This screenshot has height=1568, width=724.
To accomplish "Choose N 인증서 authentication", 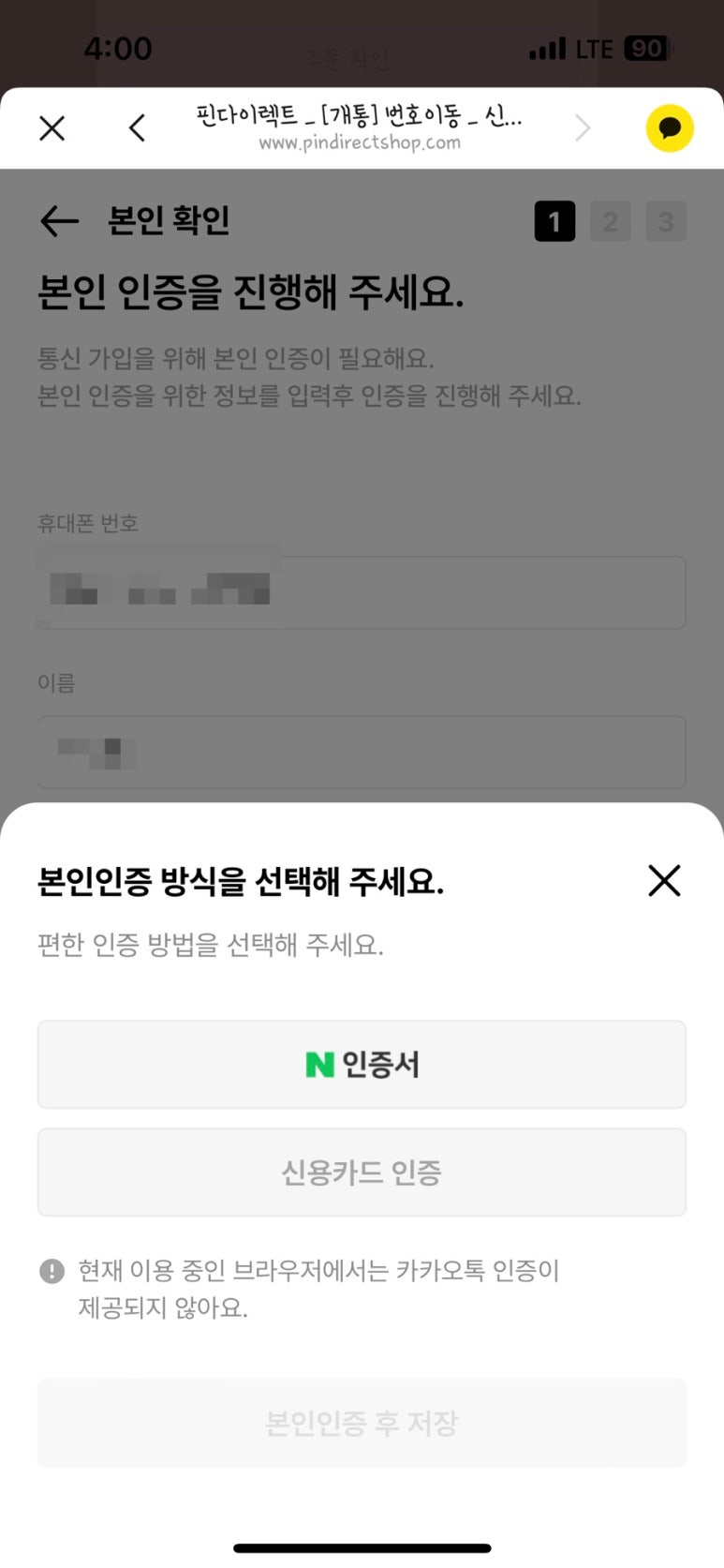I will [x=362, y=1065].
